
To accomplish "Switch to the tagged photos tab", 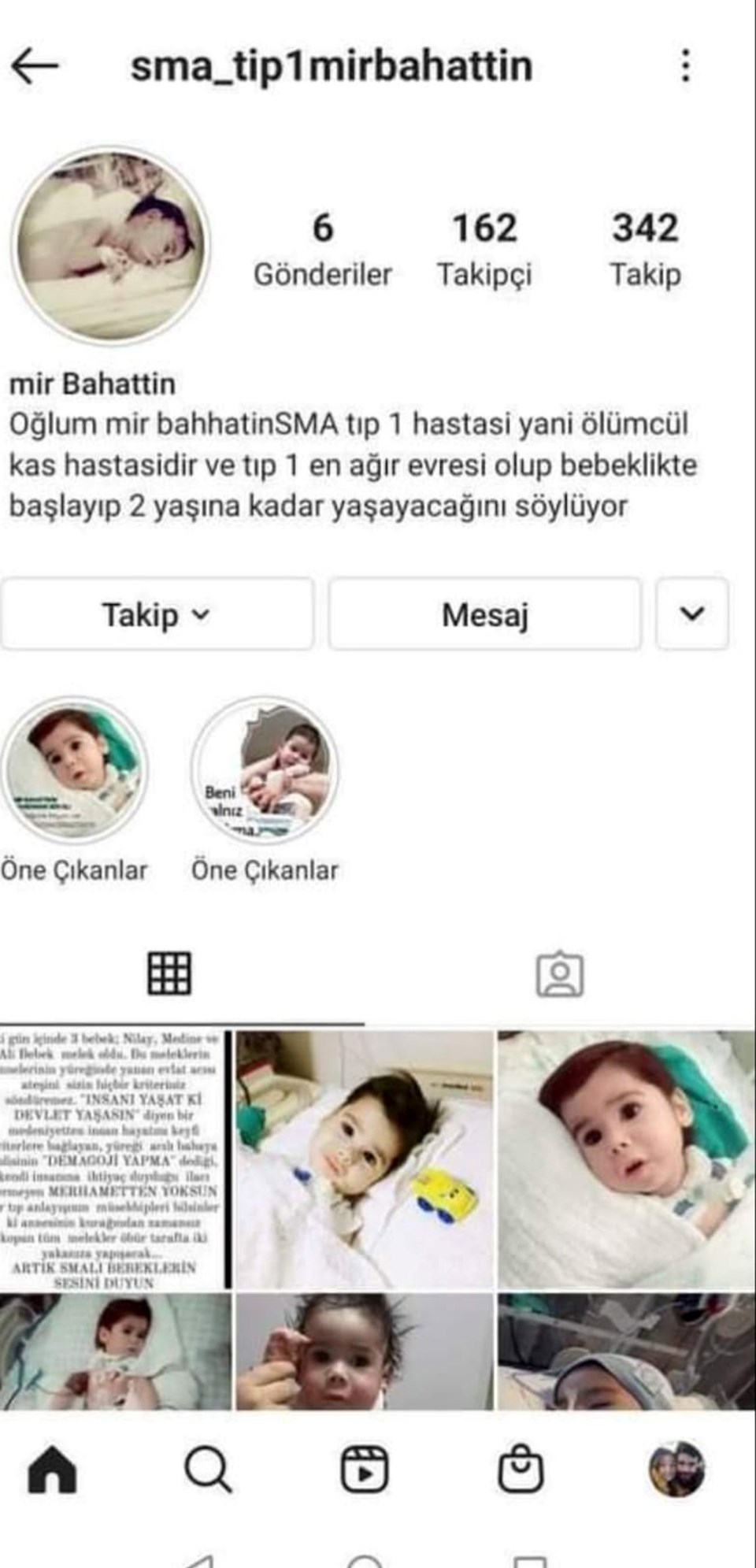I will click(559, 975).
